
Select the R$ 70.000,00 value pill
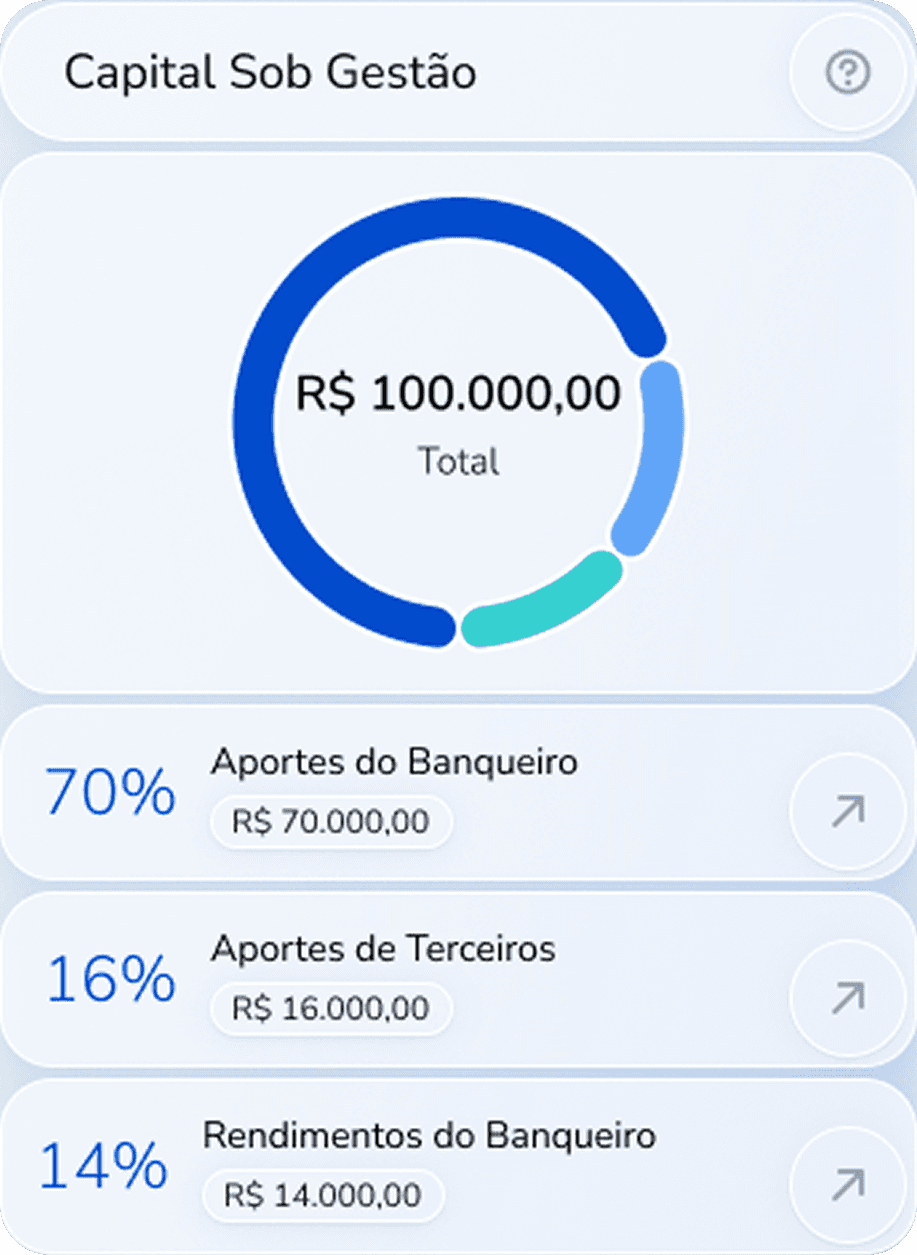(x=331, y=821)
